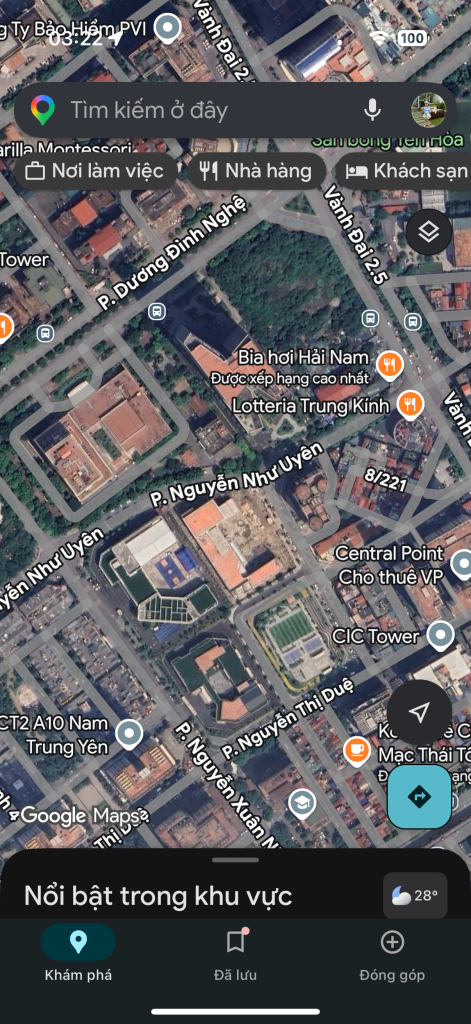Open the Central Point Cho thuê VP pin
The height and width of the screenshot is (1024, 471).
tap(463, 563)
